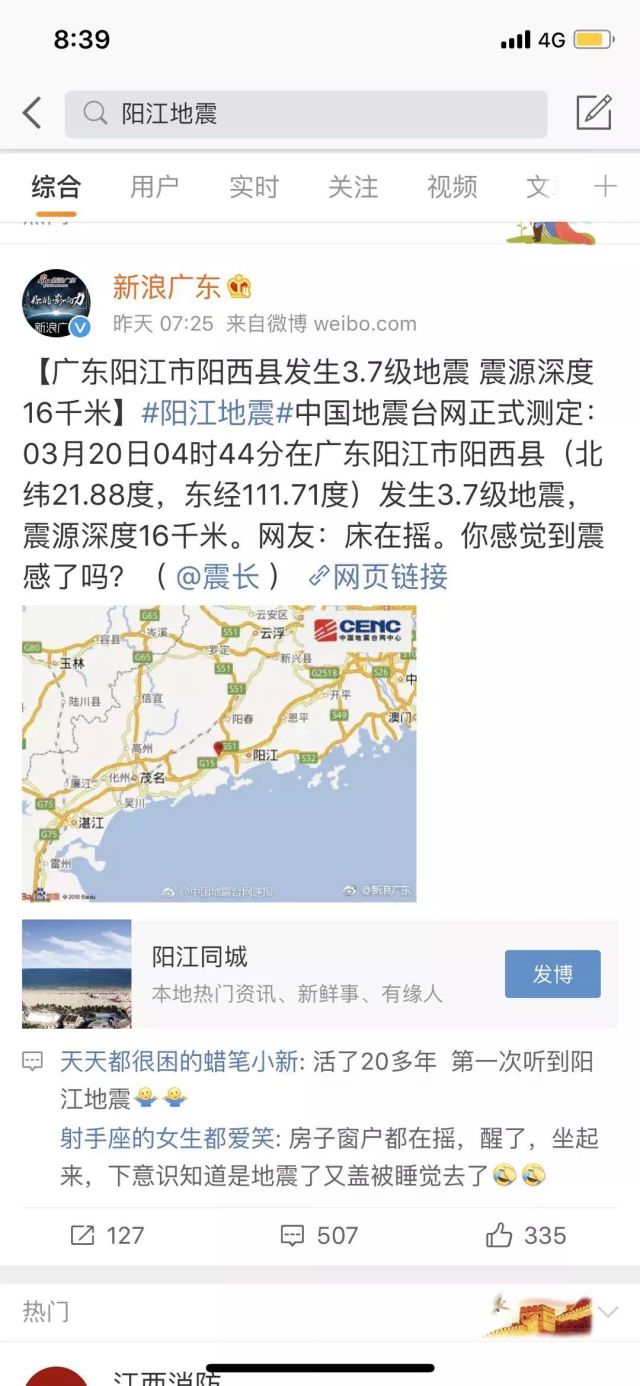
Task: Switch to the 用户 tab
Action: [154, 187]
